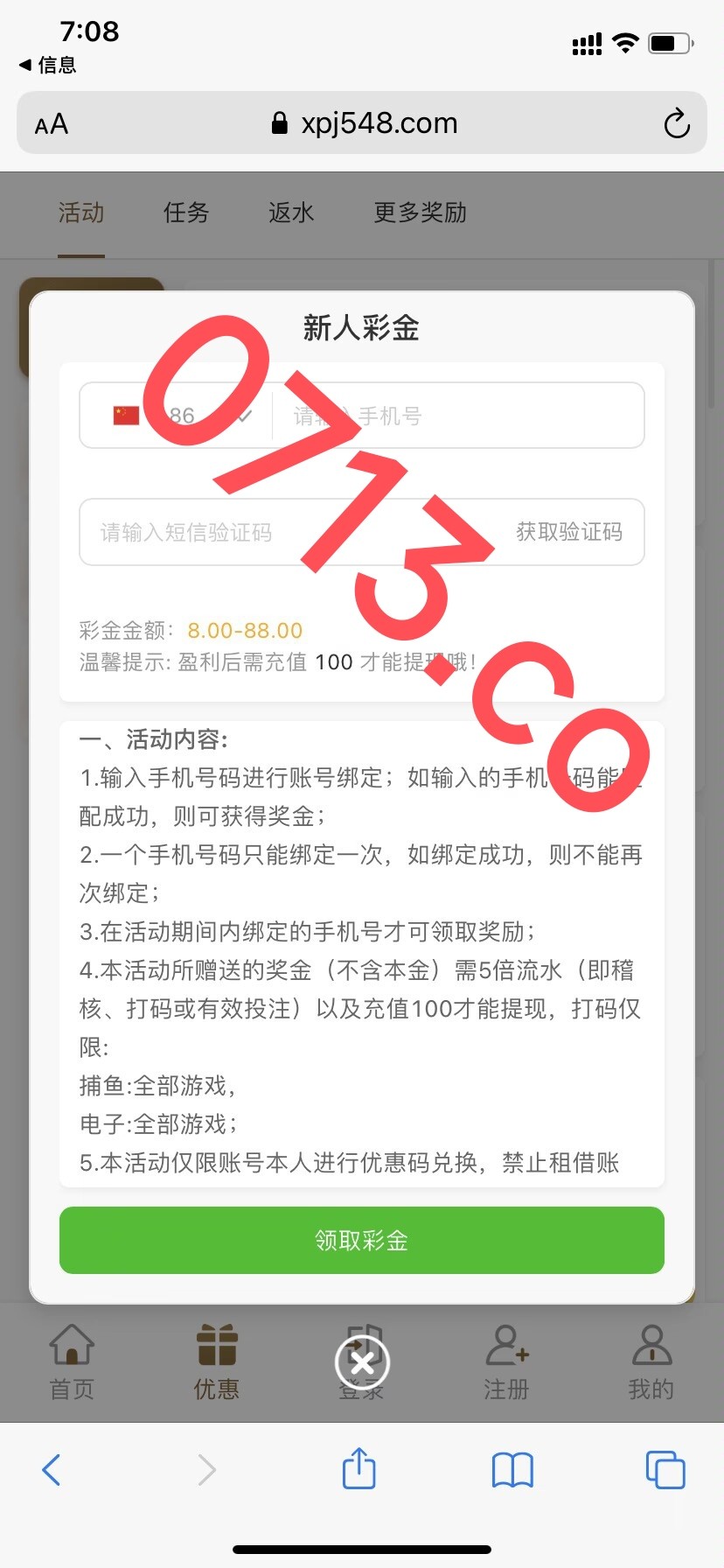
Task: Return to the 信息 app
Action: pos(48,65)
